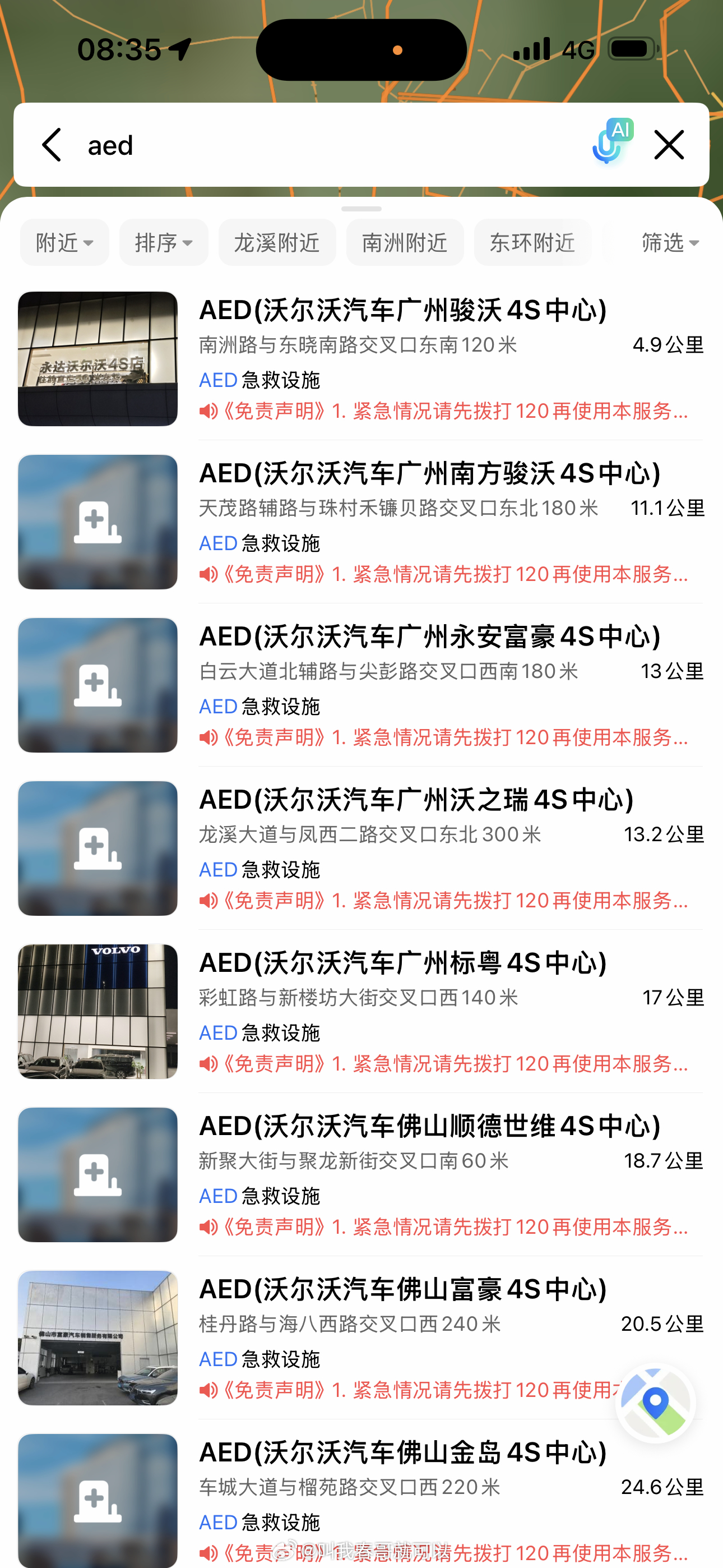The width and height of the screenshot is (723, 1568).
Task: Open the building photo for 佛山富豪 center
Action: 98,1337
